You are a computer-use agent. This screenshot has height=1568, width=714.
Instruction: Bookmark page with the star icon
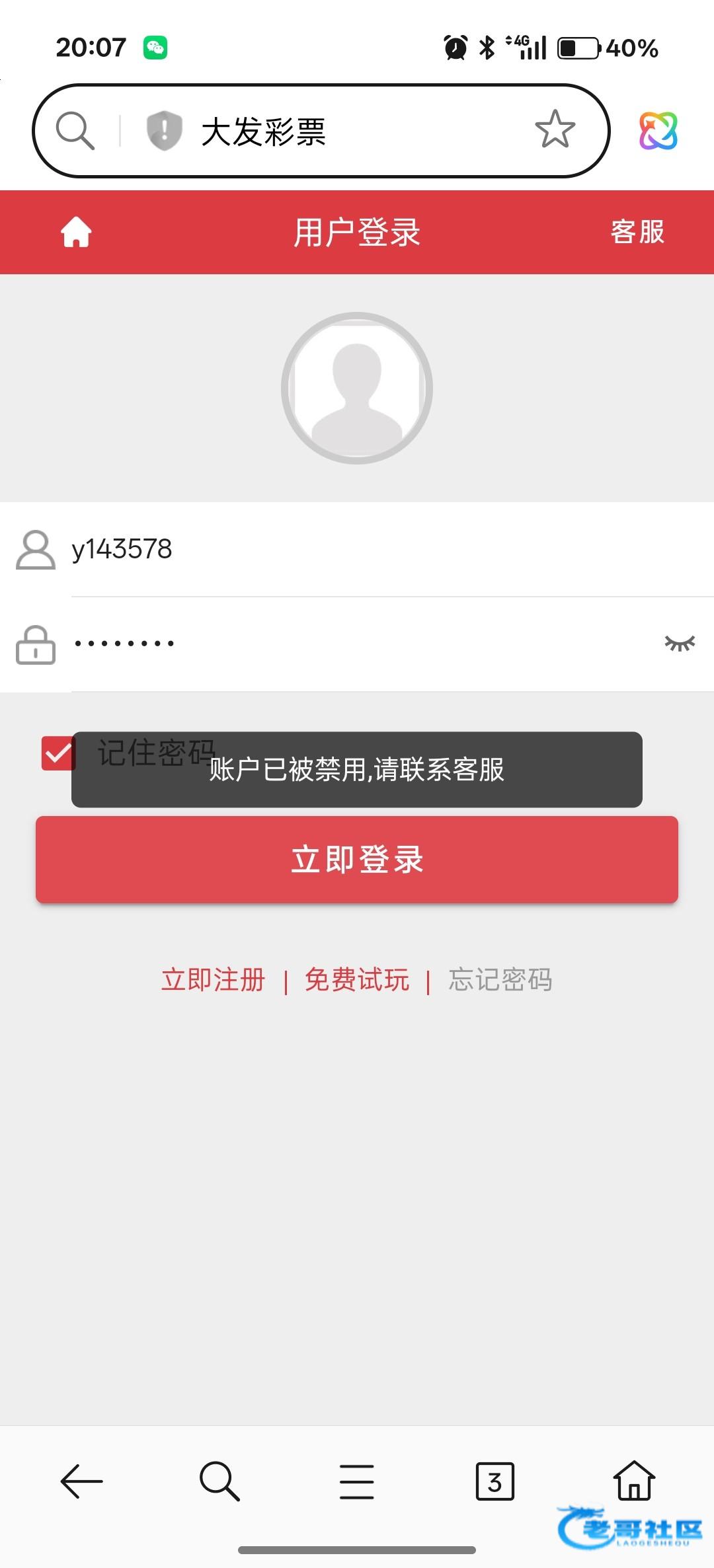[555, 130]
